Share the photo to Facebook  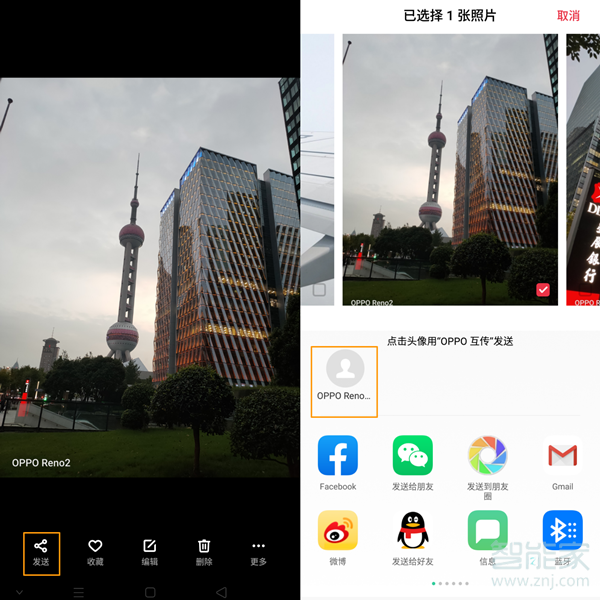[x=338, y=456]
